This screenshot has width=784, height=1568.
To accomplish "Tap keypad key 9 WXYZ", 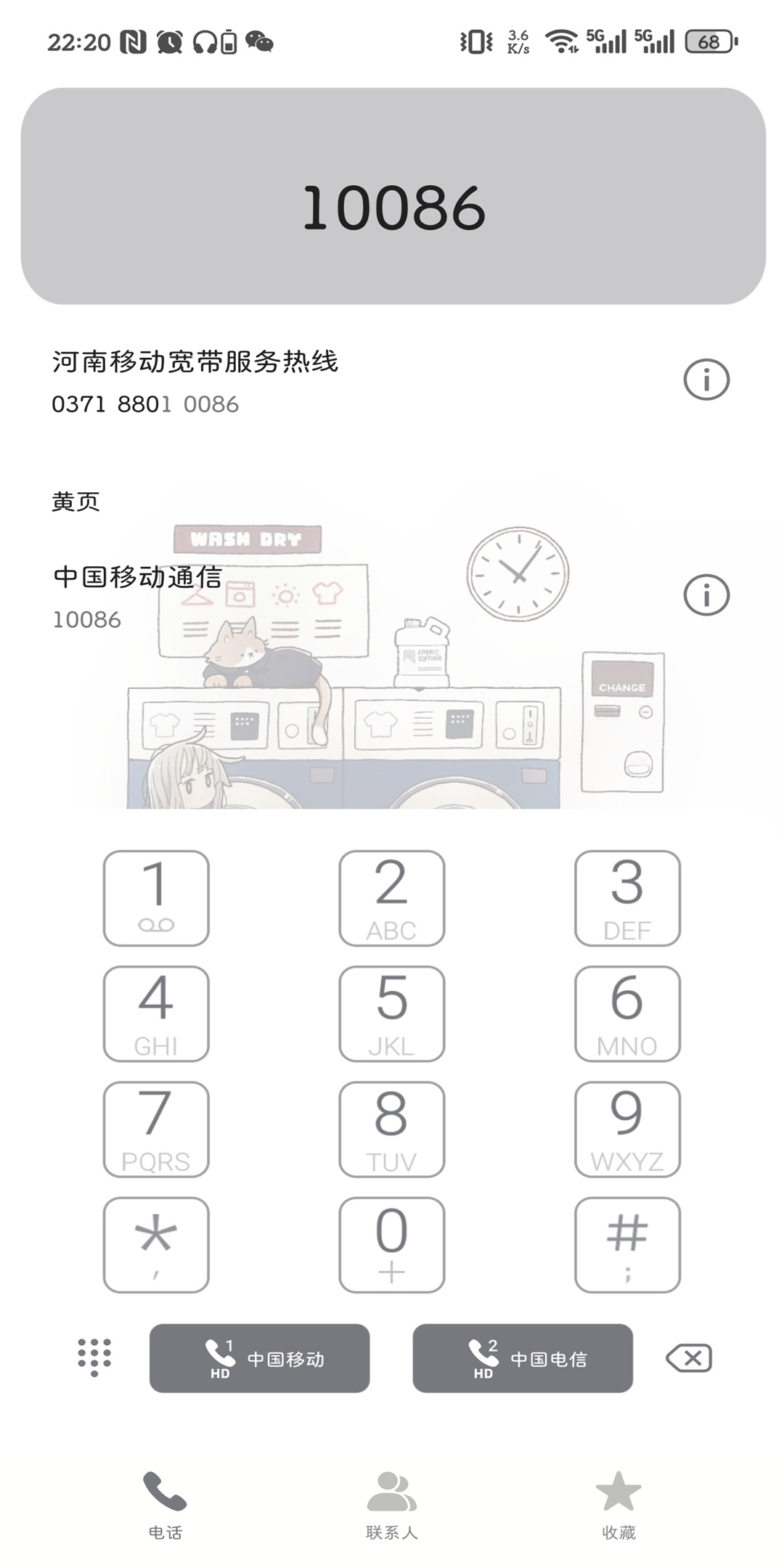I will 627,1129.
